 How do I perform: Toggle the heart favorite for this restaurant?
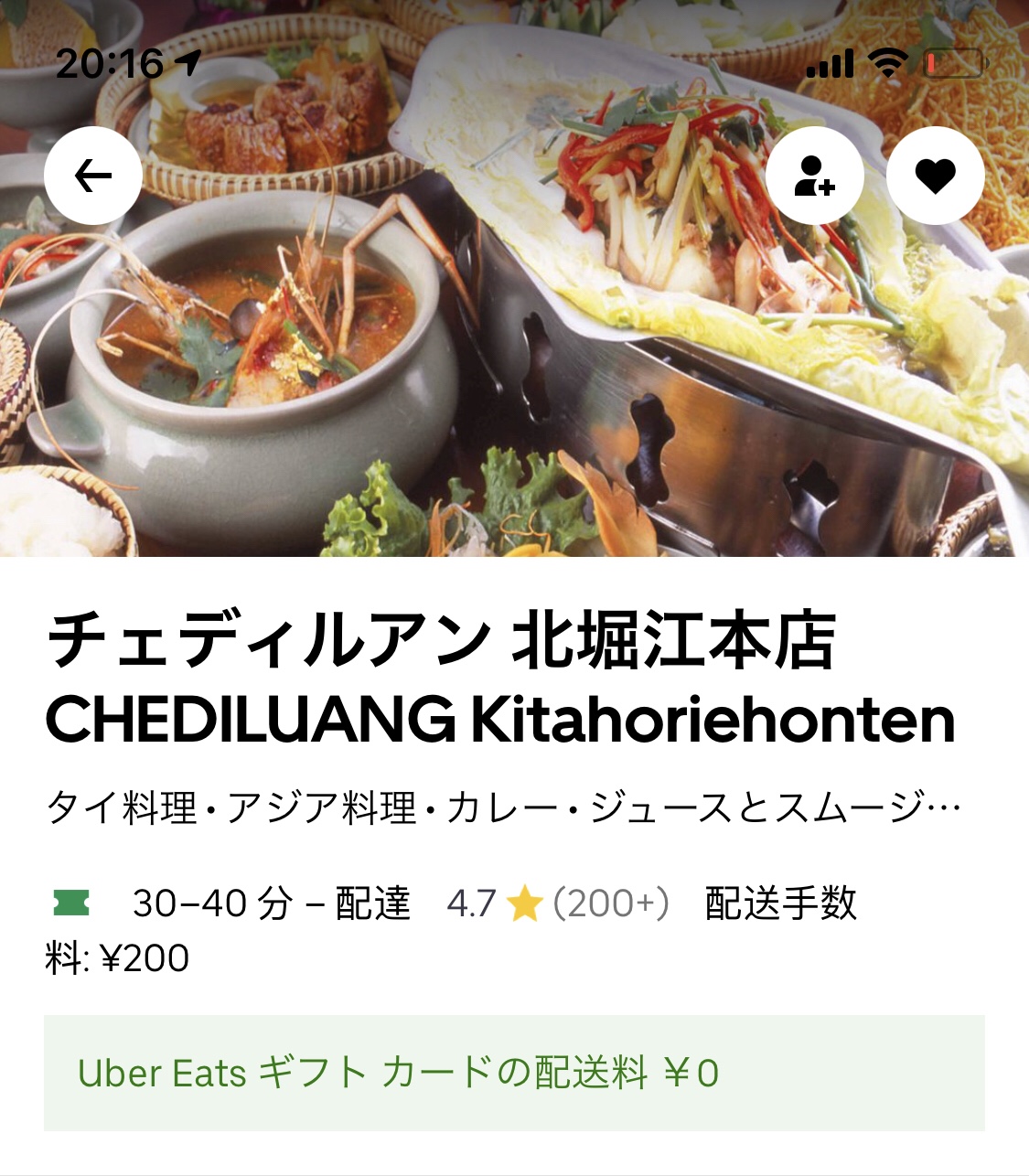(935, 176)
